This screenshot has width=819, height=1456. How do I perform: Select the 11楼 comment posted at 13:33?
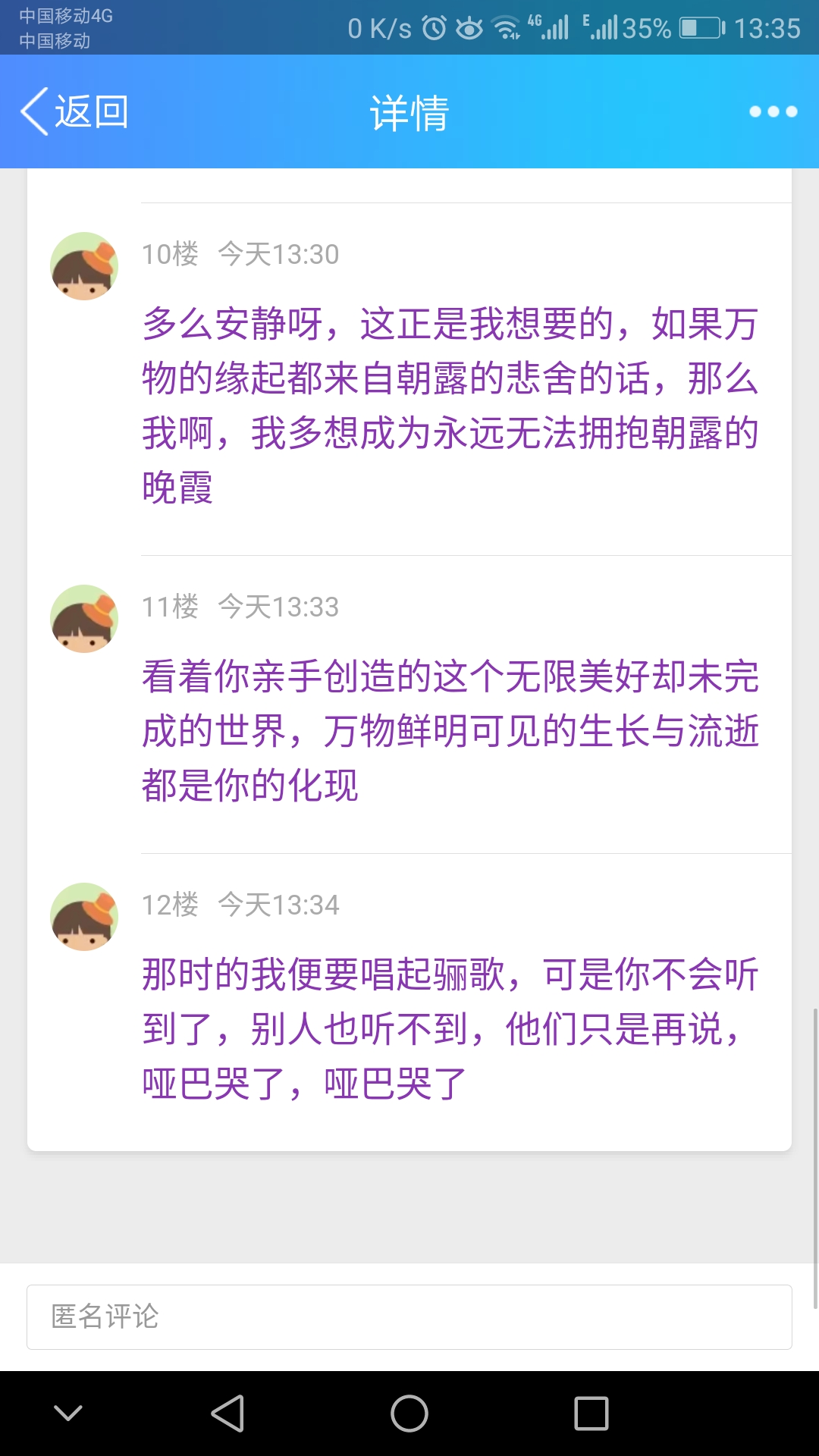tap(450, 730)
